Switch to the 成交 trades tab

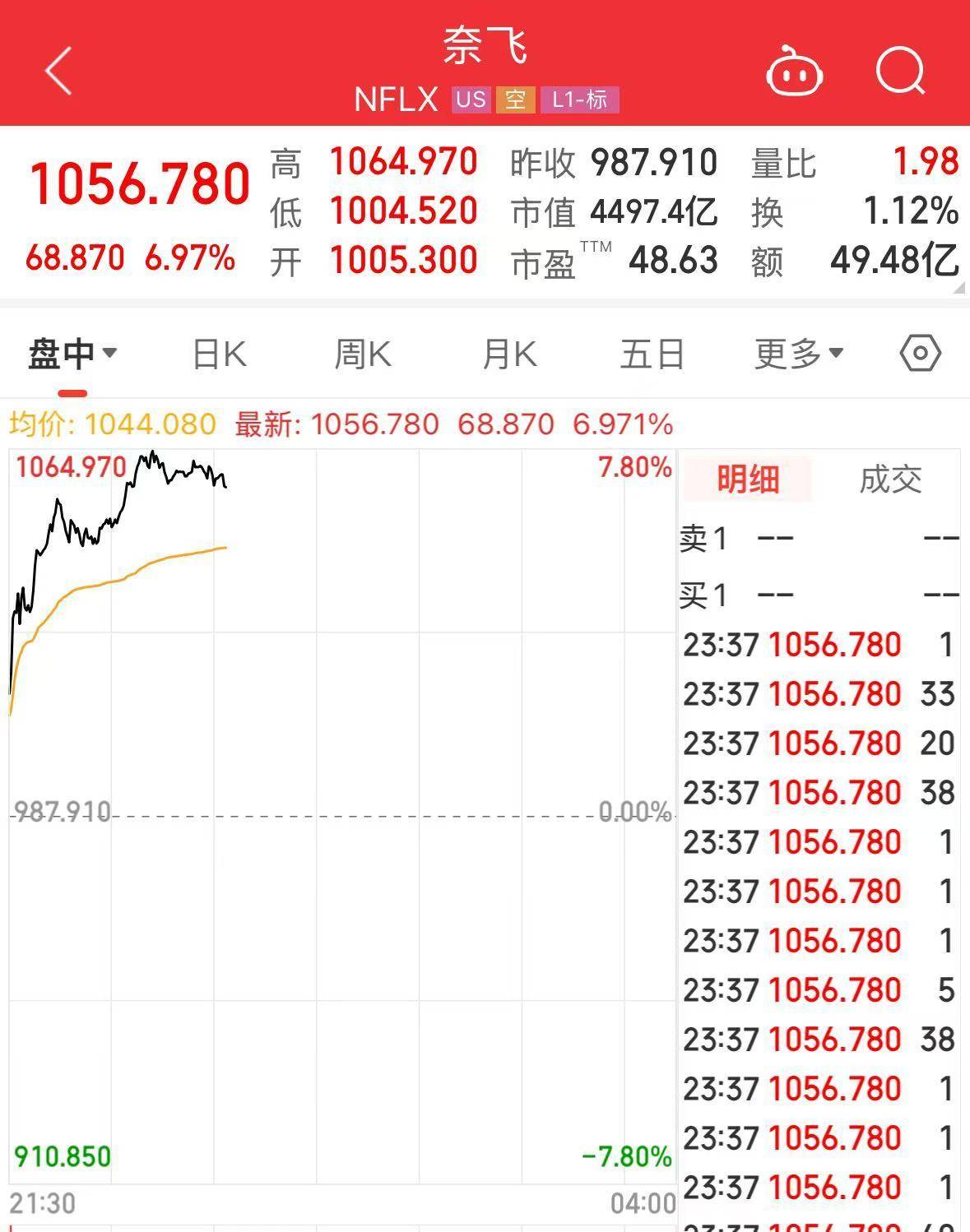[x=890, y=479]
